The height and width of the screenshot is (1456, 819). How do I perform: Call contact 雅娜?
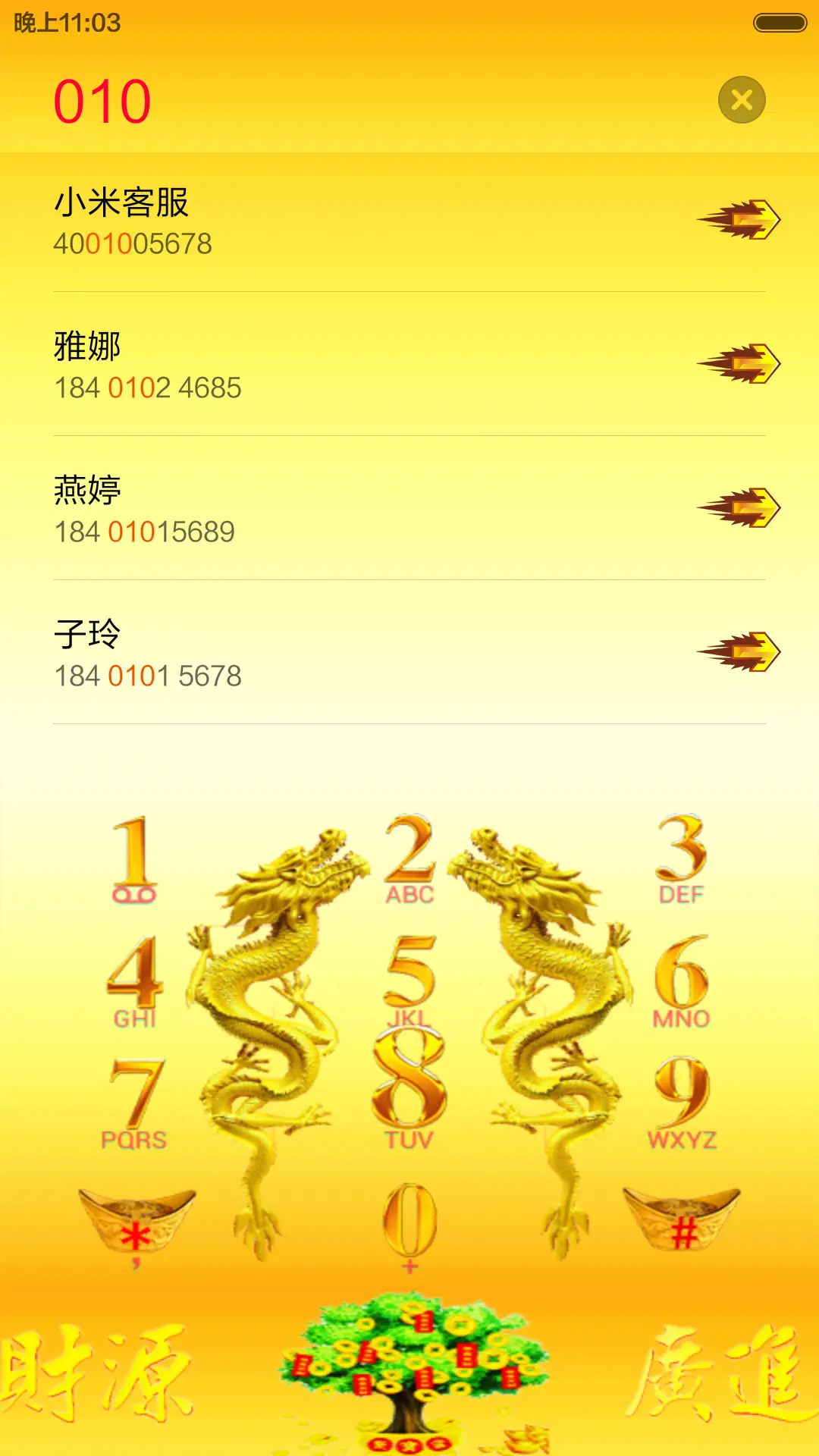click(x=303, y=366)
